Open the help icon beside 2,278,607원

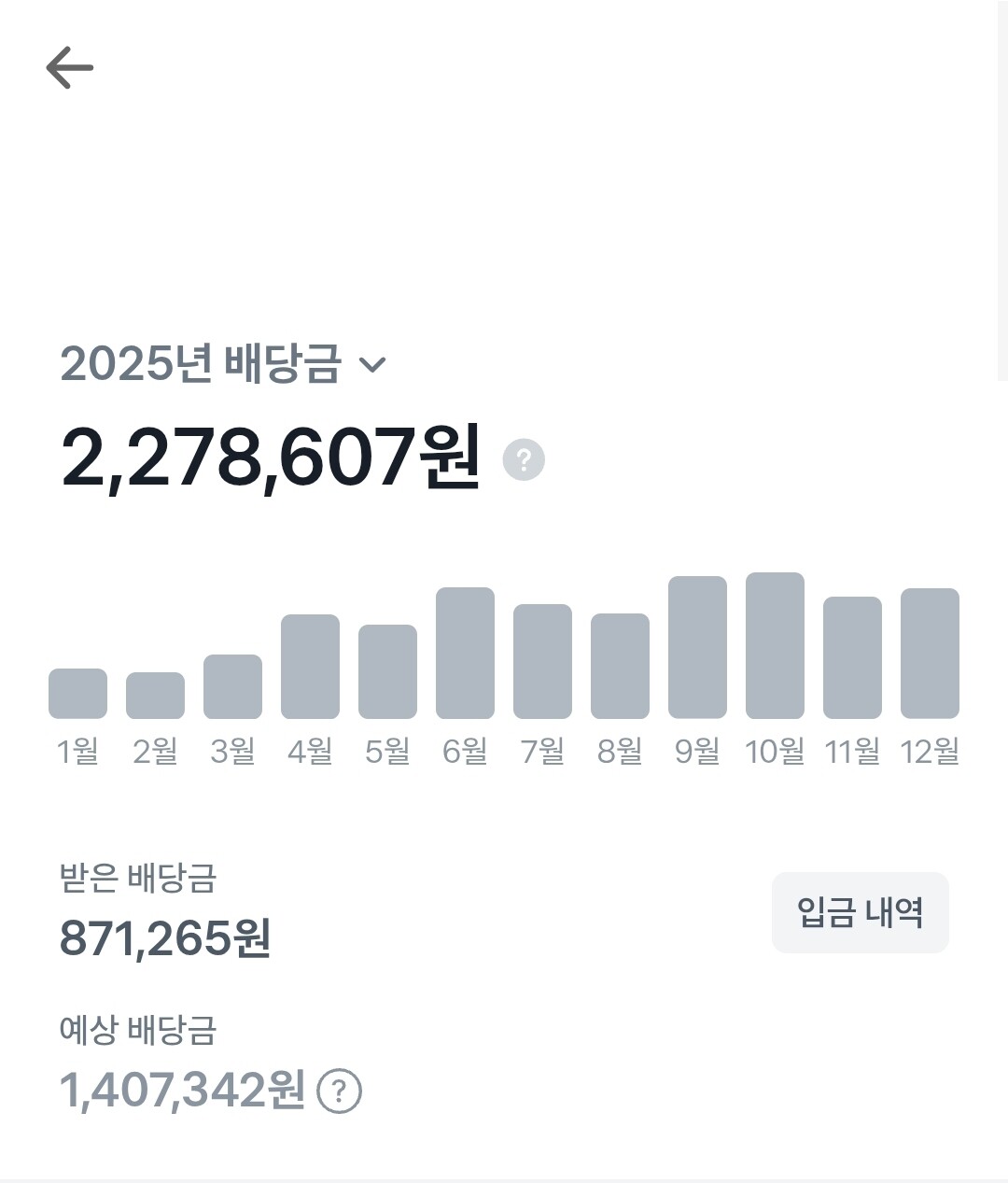(x=524, y=460)
